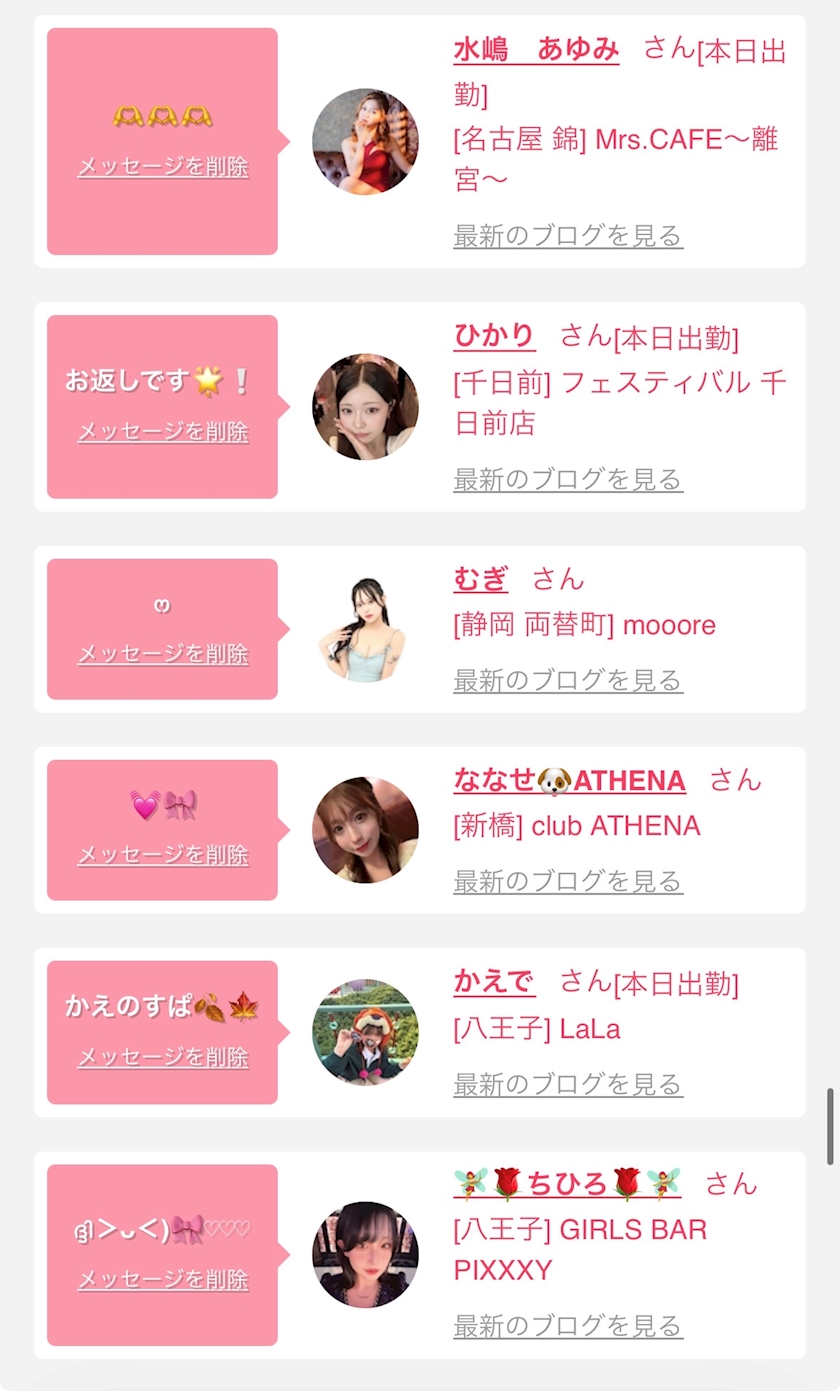The height and width of the screenshot is (1391, 840).
Task: View ちひろ's latest blog
Action: point(568,1327)
